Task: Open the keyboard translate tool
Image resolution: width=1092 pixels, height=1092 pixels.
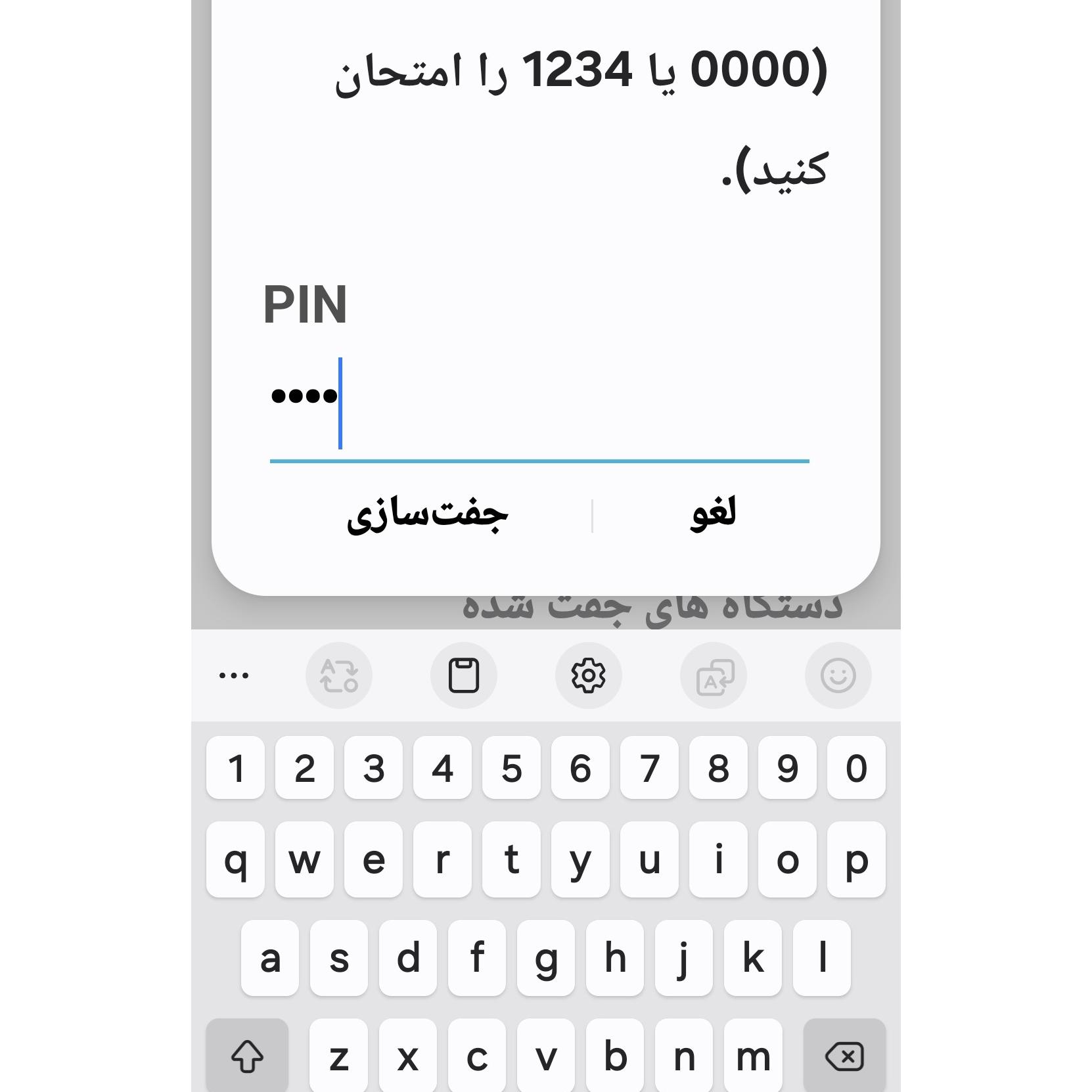Action: point(714,675)
